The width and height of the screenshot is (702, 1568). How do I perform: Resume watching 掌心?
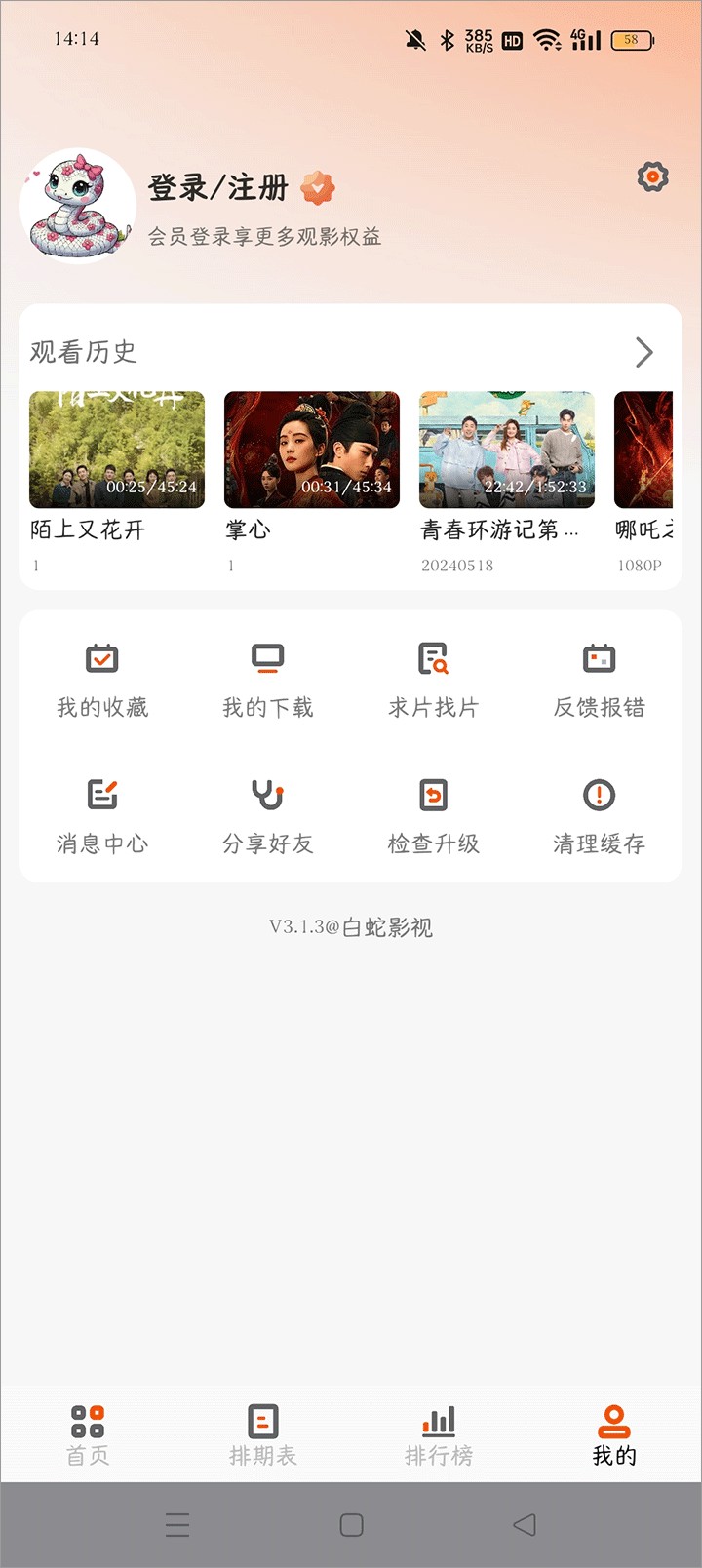(x=312, y=451)
